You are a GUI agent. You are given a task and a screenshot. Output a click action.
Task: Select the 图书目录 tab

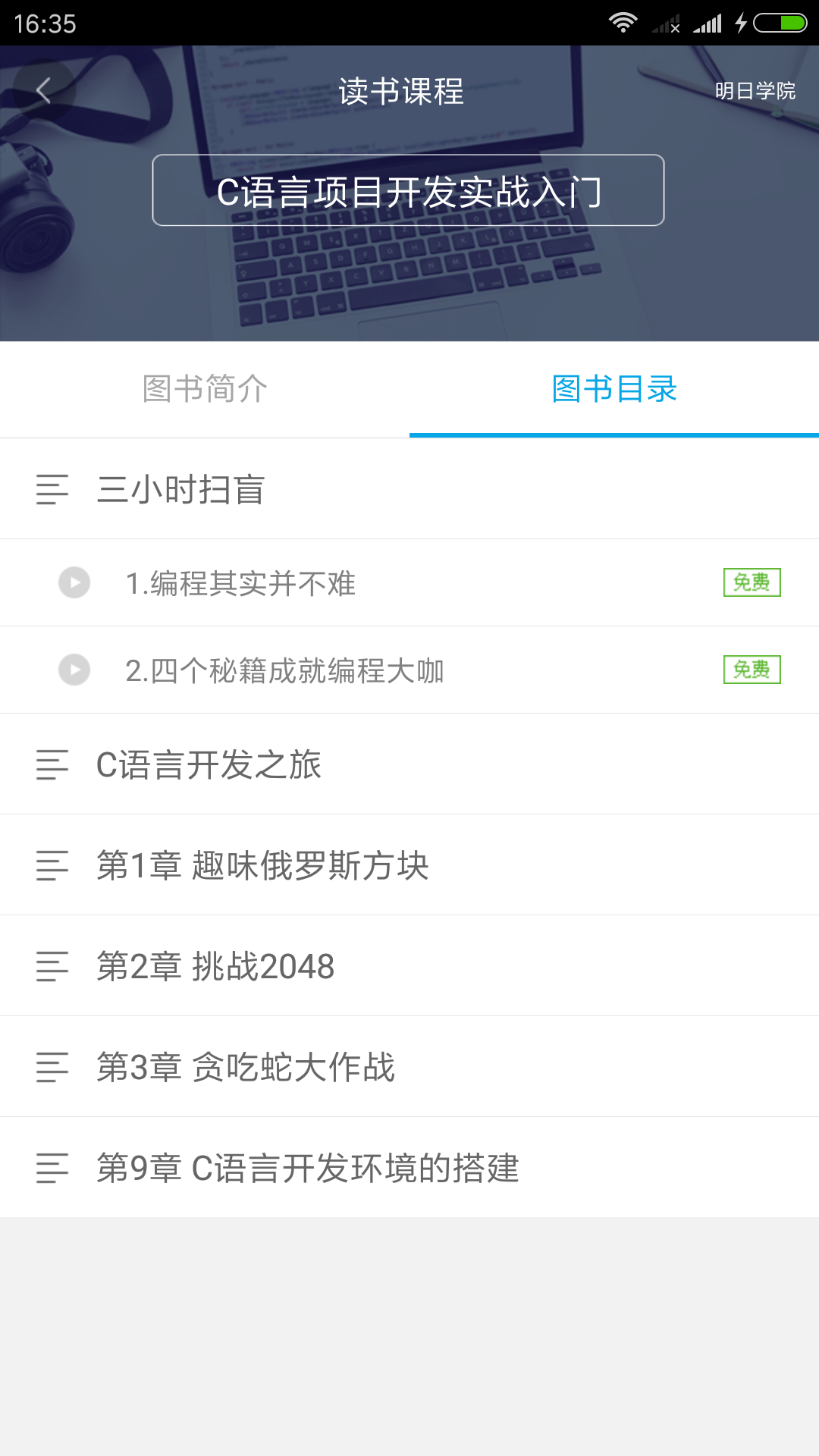tap(614, 389)
